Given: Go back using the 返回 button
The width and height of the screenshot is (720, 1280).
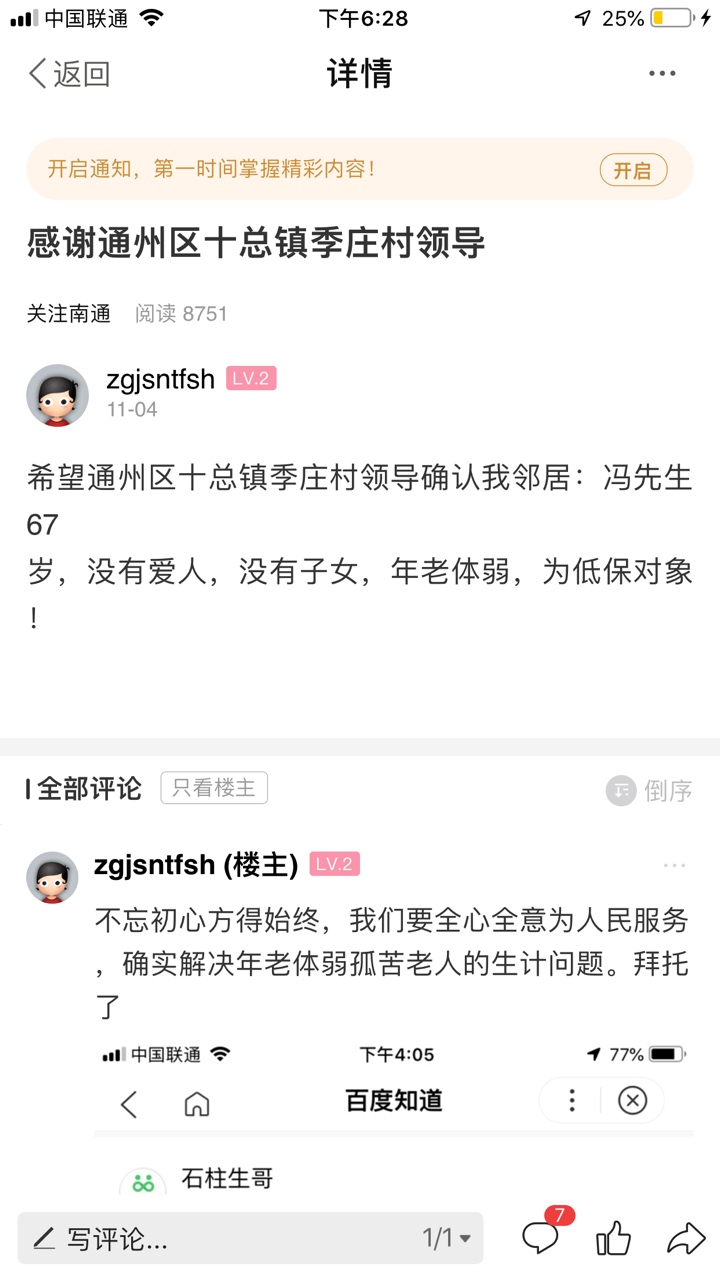Looking at the screenshot, I should [68, 74].
